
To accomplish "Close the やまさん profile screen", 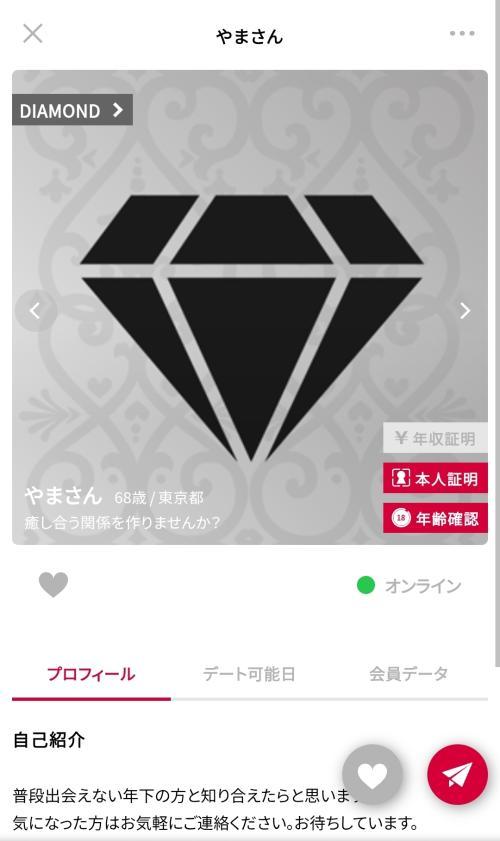I will click(x=33, y=33).
